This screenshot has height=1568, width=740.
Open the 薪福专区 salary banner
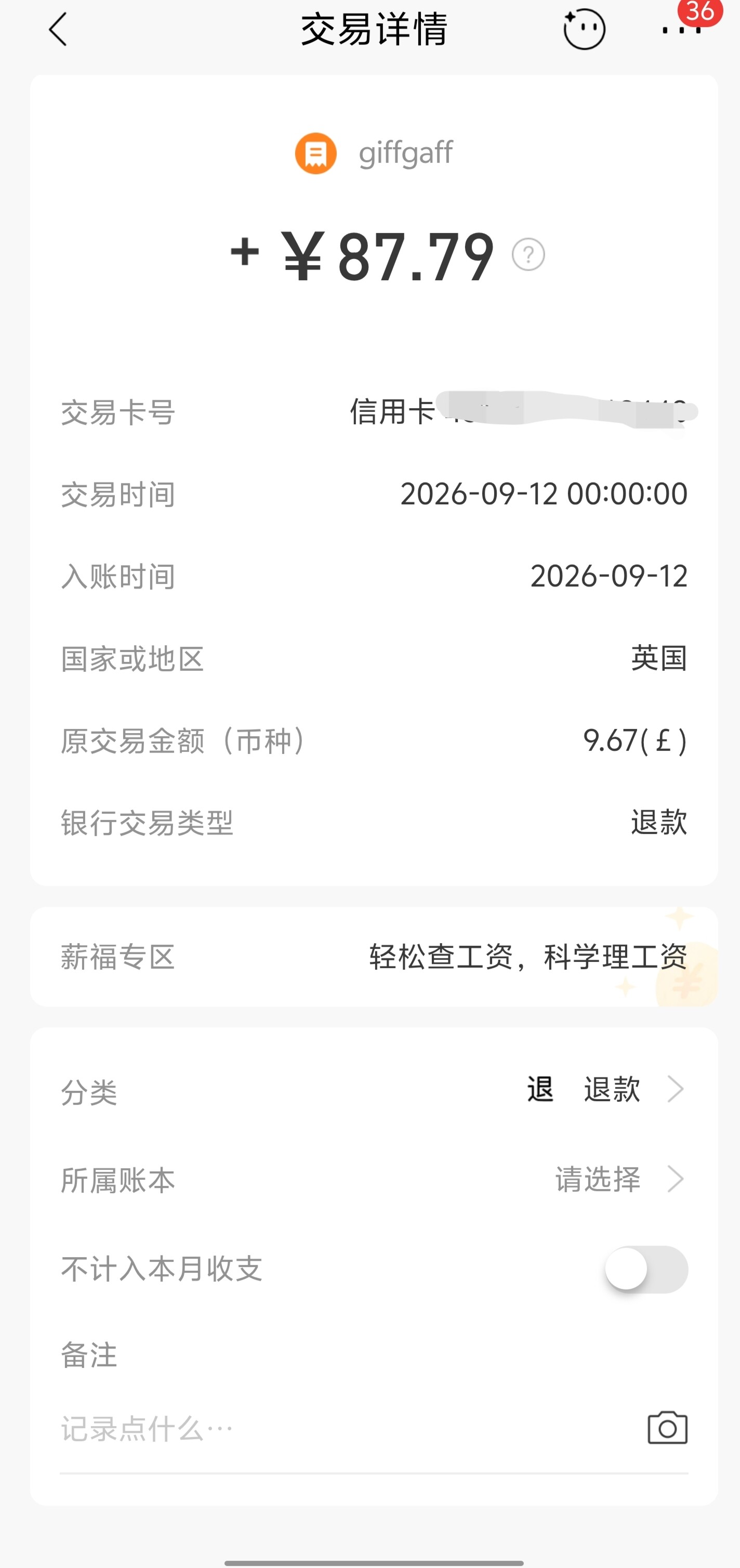[x=374, y=957]
